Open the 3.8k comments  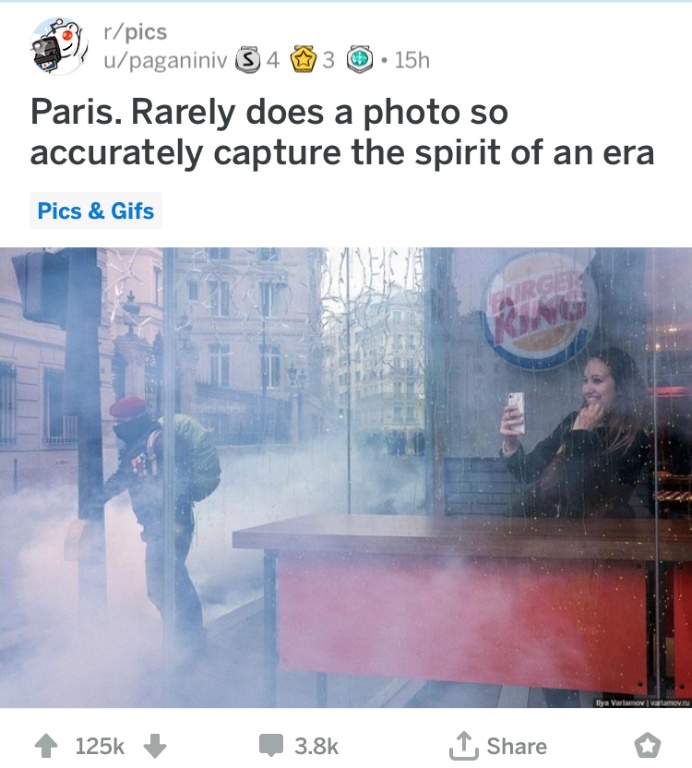click(x=300, y=745)
